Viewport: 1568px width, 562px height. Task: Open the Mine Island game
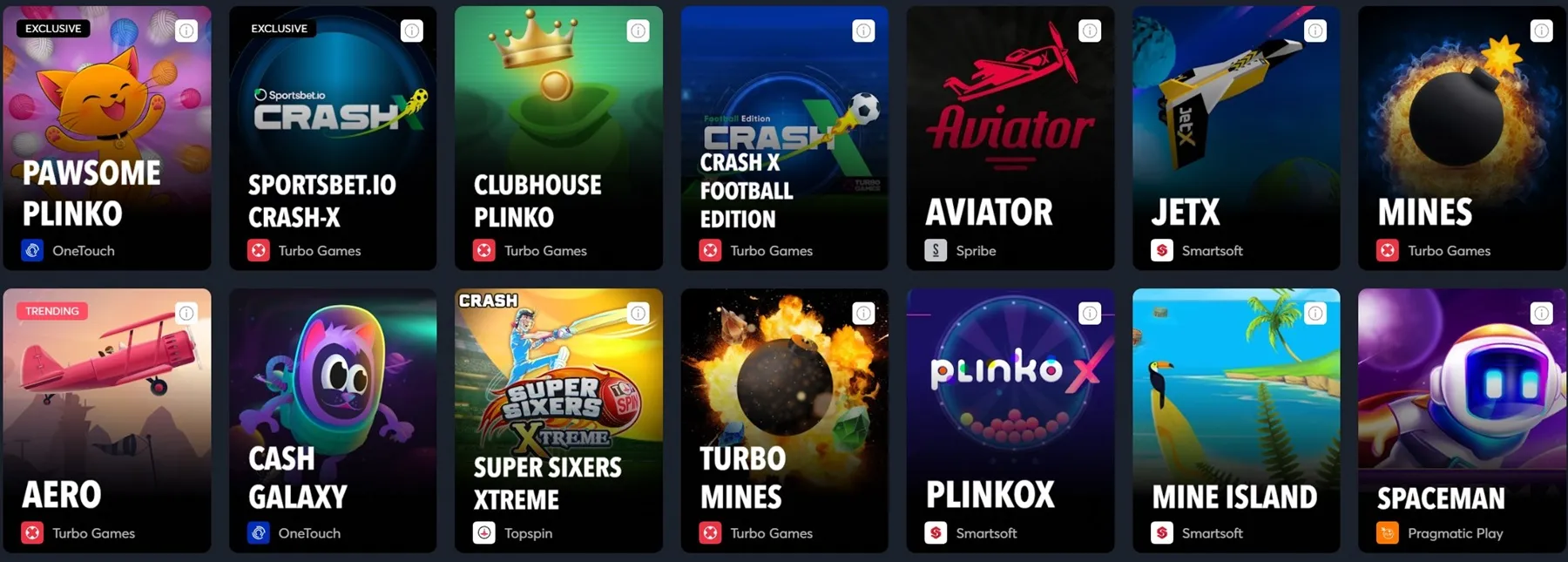[1235, 420]
